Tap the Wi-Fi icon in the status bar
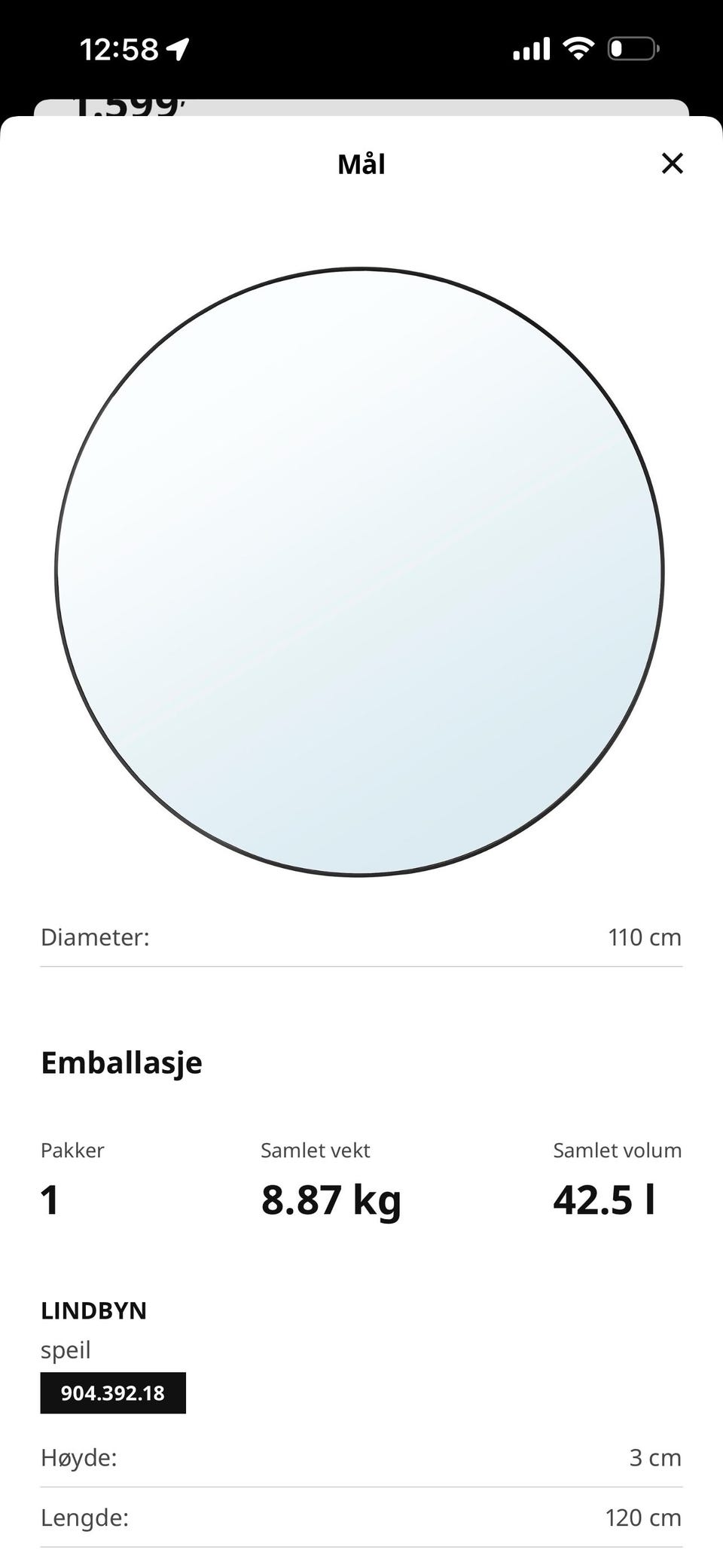Viewport: 723px width, 1568px height. [x=578, y=47]
